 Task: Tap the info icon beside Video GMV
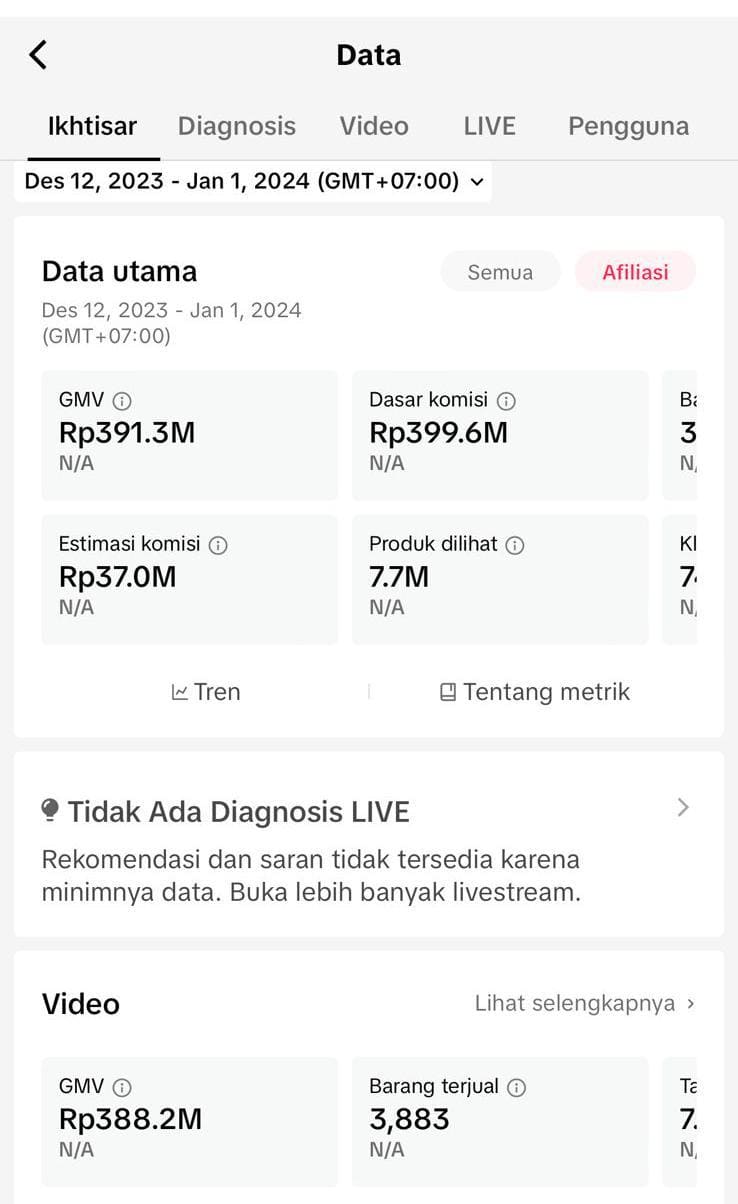point(122,1087)
